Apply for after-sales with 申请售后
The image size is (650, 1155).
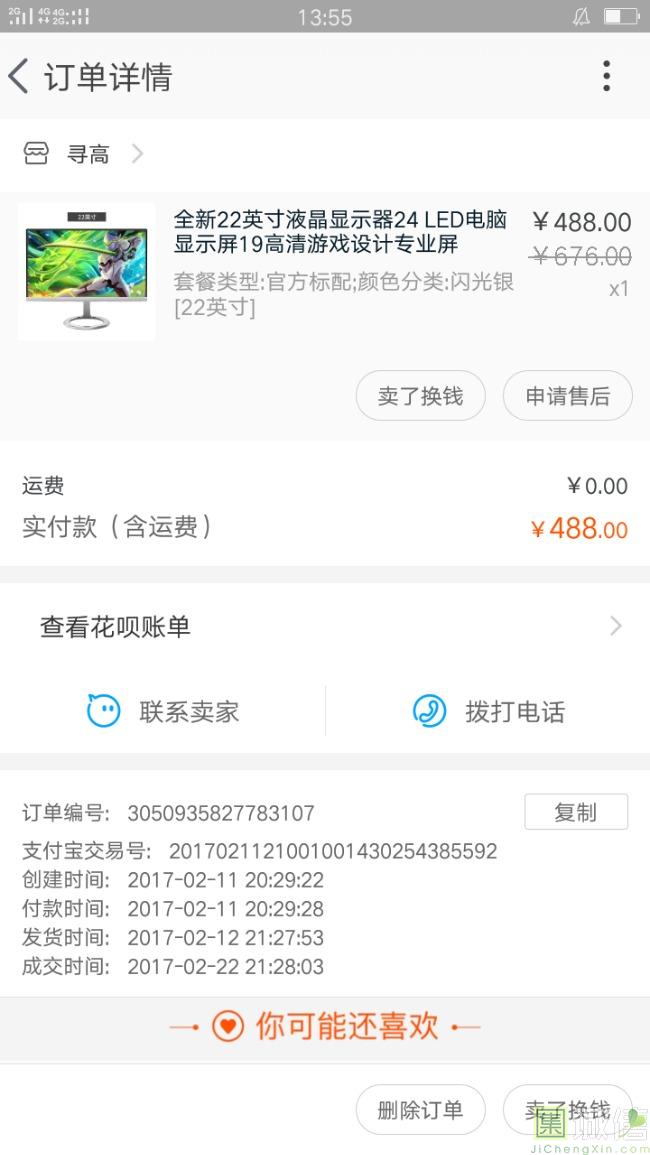567,396
